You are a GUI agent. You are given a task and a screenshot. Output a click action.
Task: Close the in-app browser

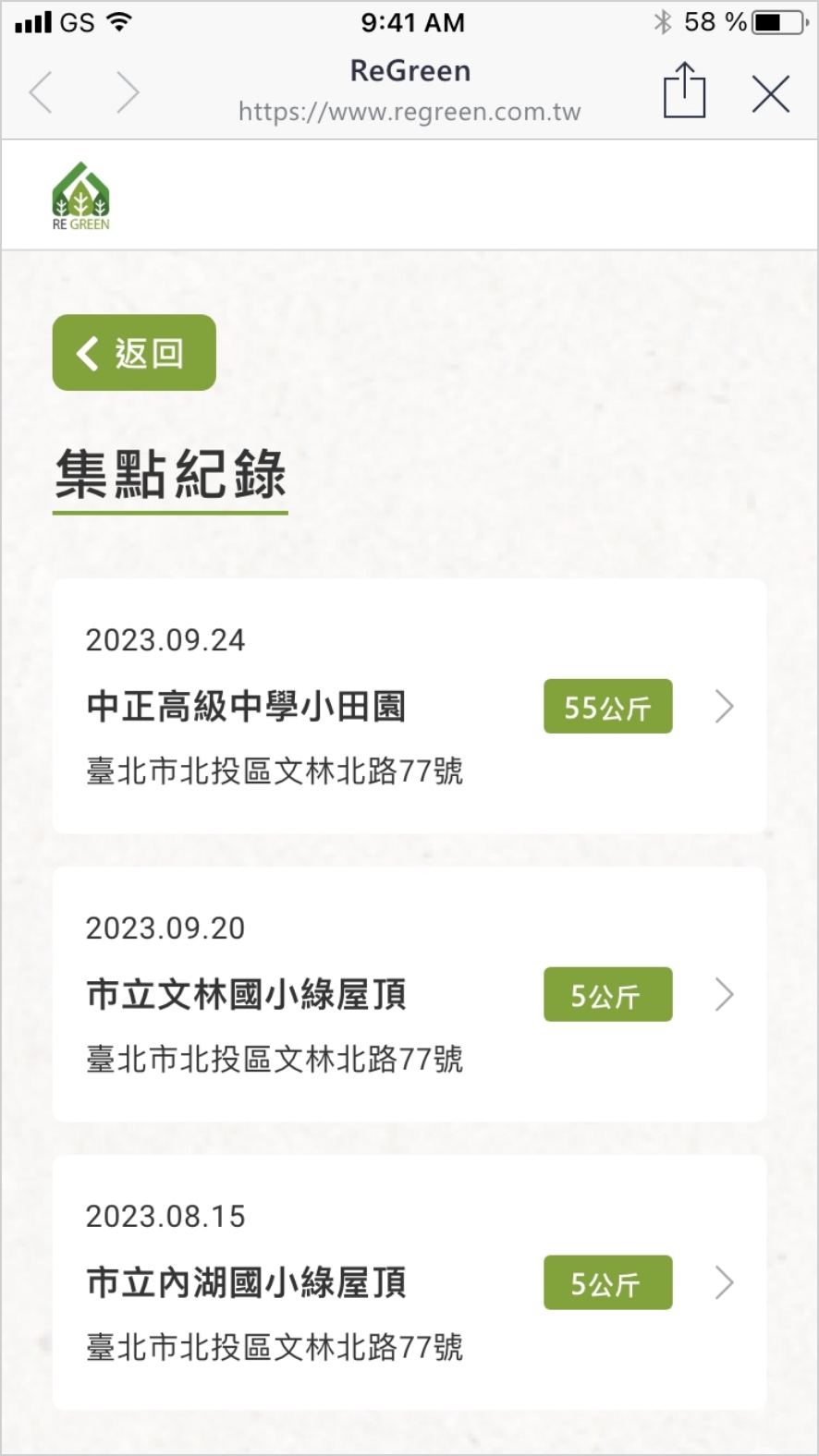[770, 93]
